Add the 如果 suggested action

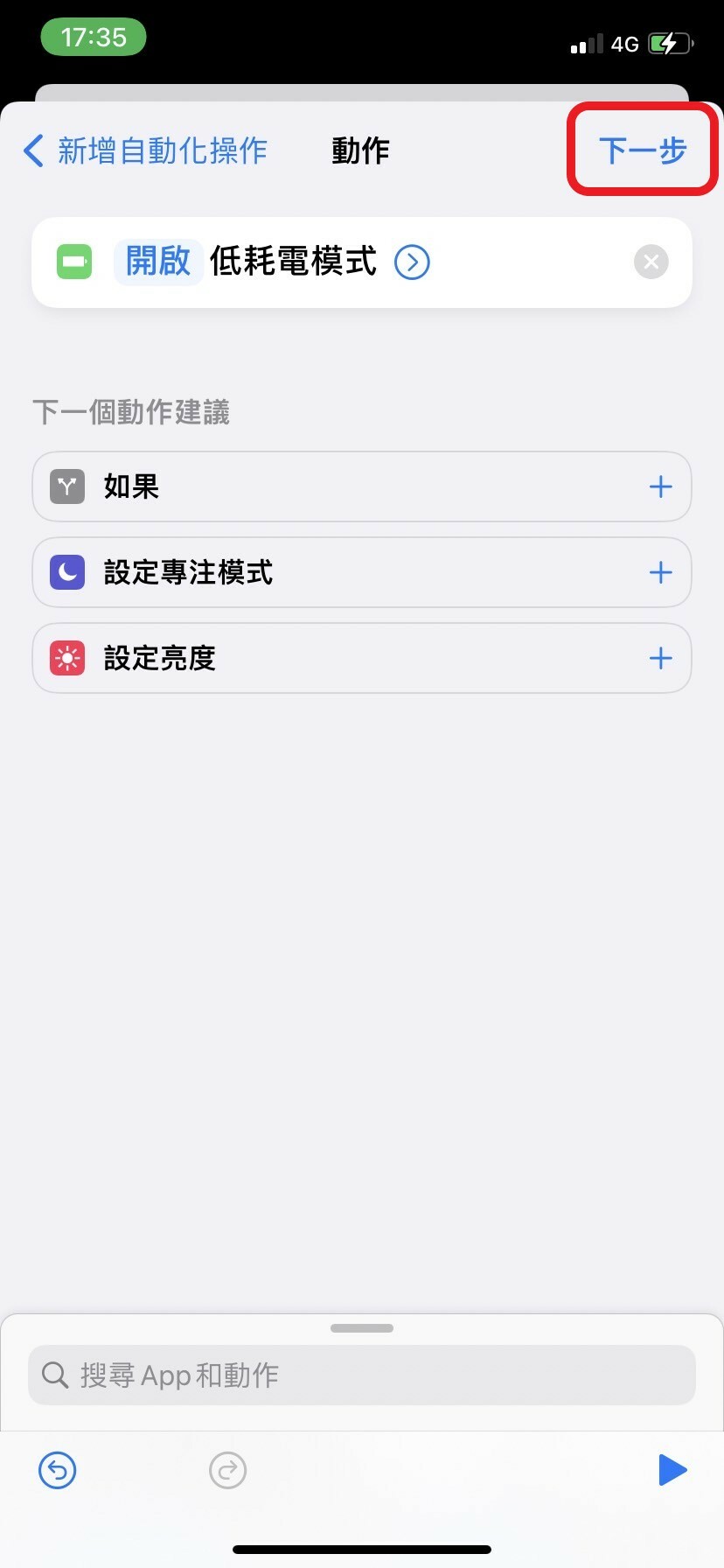pyautogui.click(x=660, y=486)
